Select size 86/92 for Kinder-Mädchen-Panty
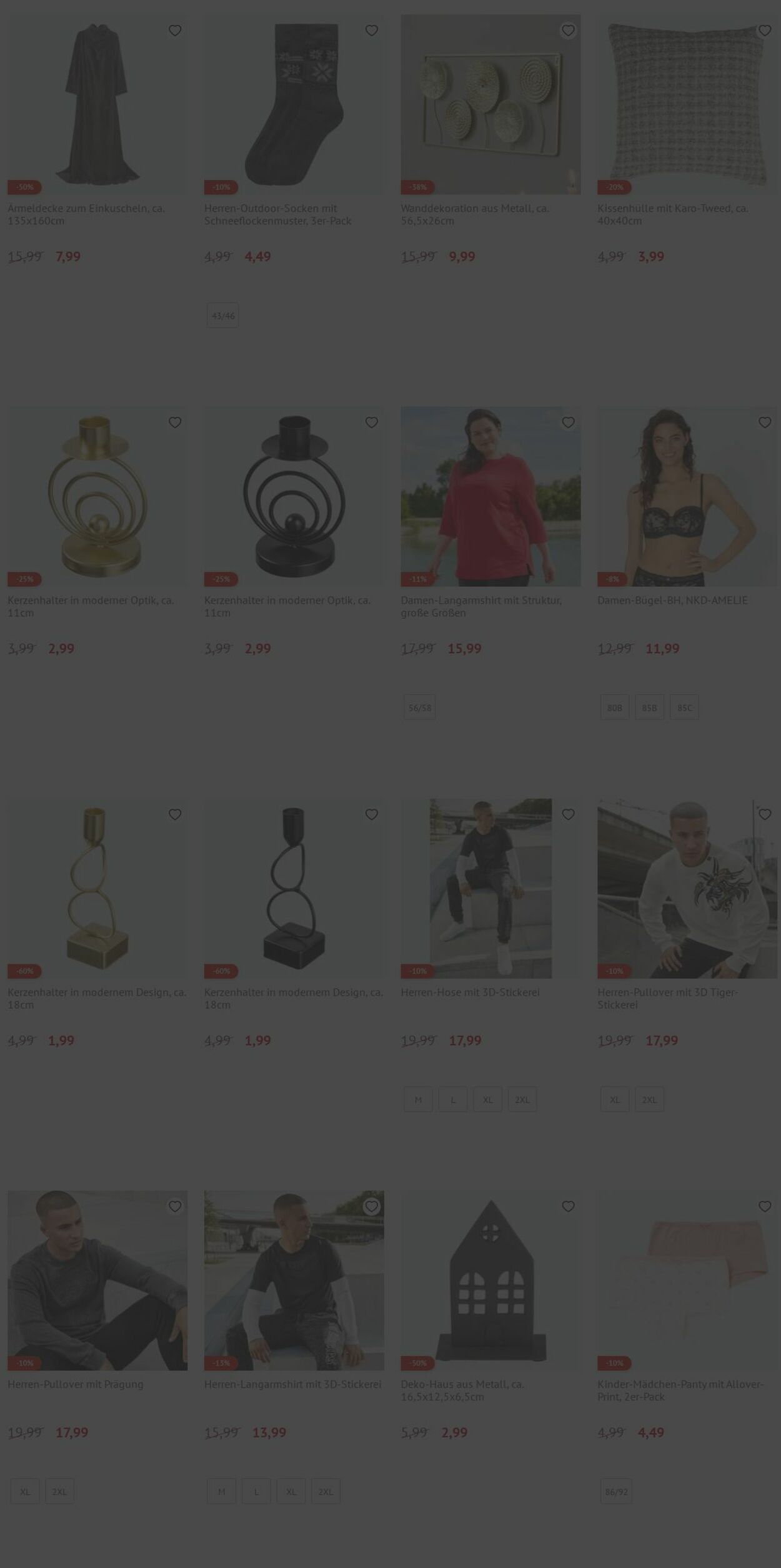Image resolution: width=781 pixels, height=1568 pixels. pyautogui.click(x=616, y=1491)
